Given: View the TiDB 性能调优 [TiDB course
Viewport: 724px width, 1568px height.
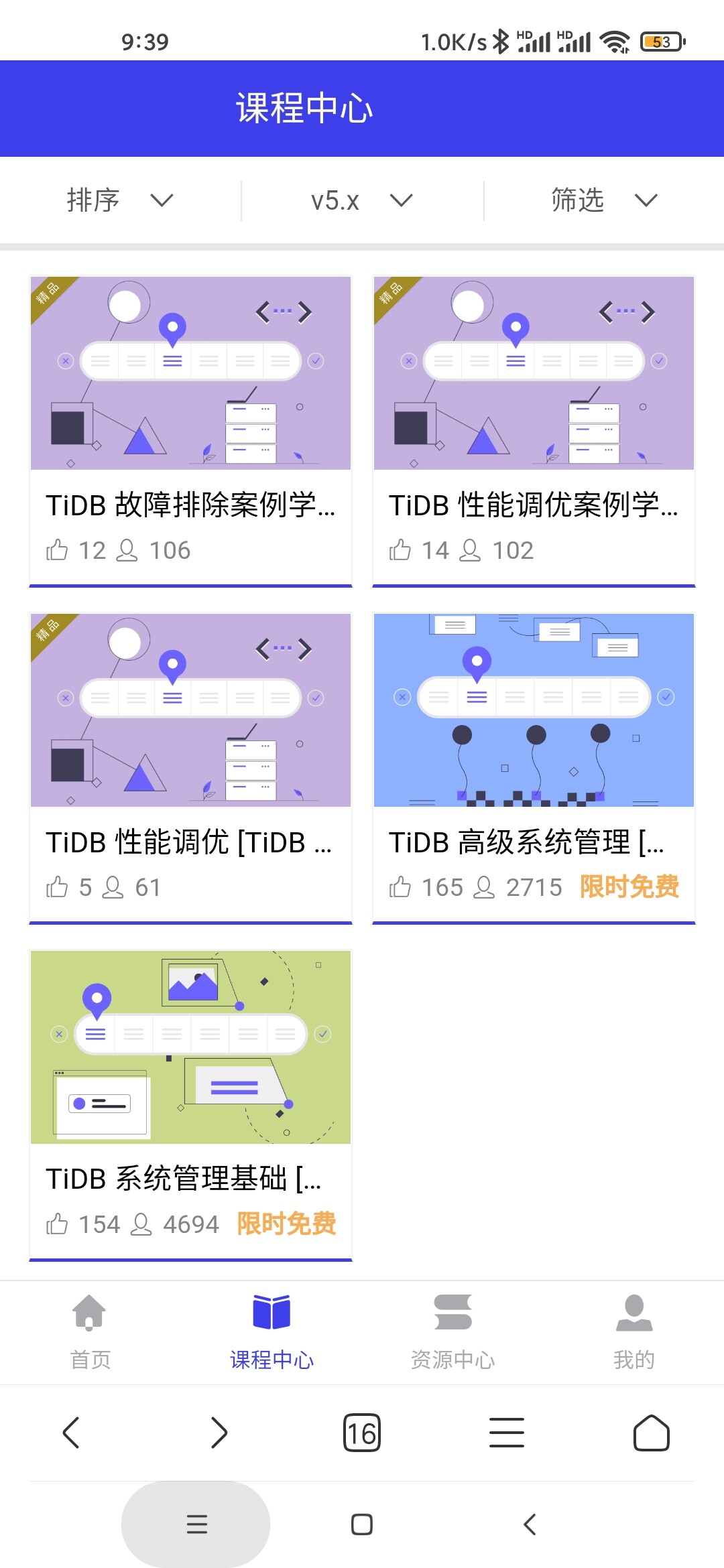Looking at the screenshot, I should (191, 767).
